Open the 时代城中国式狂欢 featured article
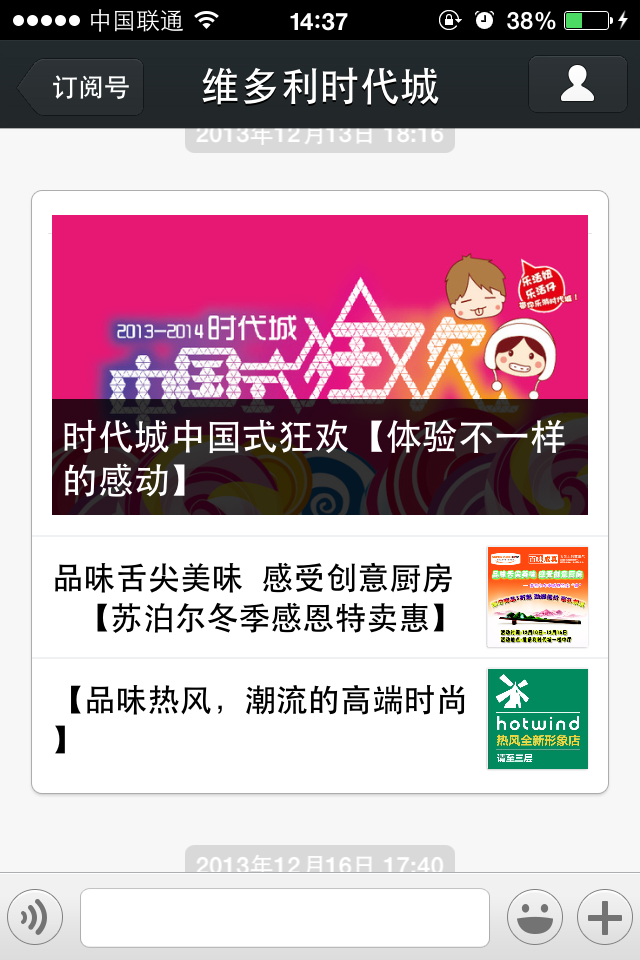This screenshot has height=960, width=640. coord(319,365)
